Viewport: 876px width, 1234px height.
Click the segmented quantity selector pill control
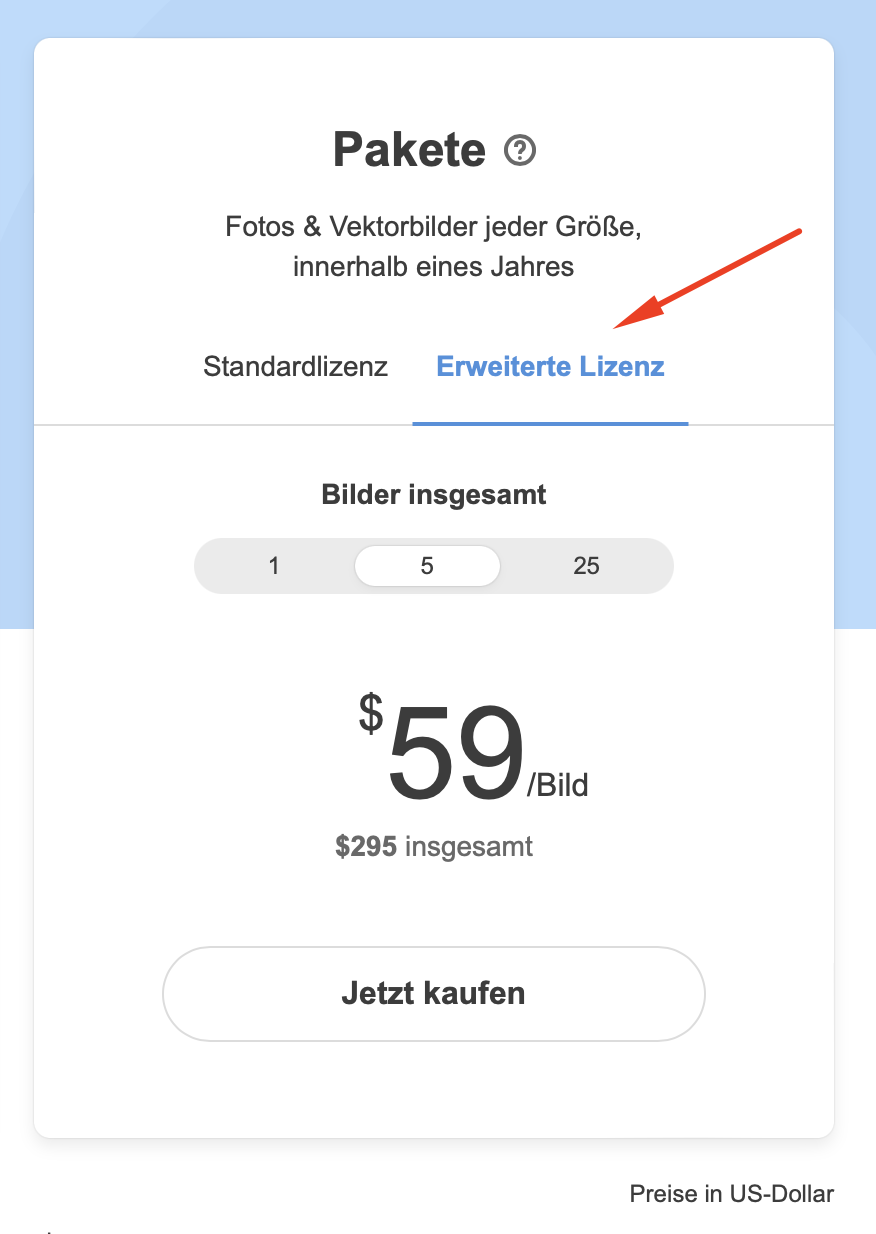tap(434, 565)
